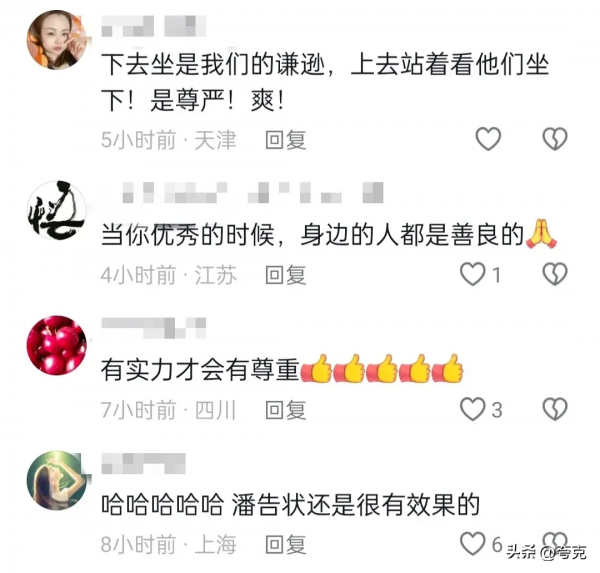Like the 哈哈哈哈哈 comment from 上海
Image resolution: width=600 pixels, height=573 pixels.
coord(472,544)
